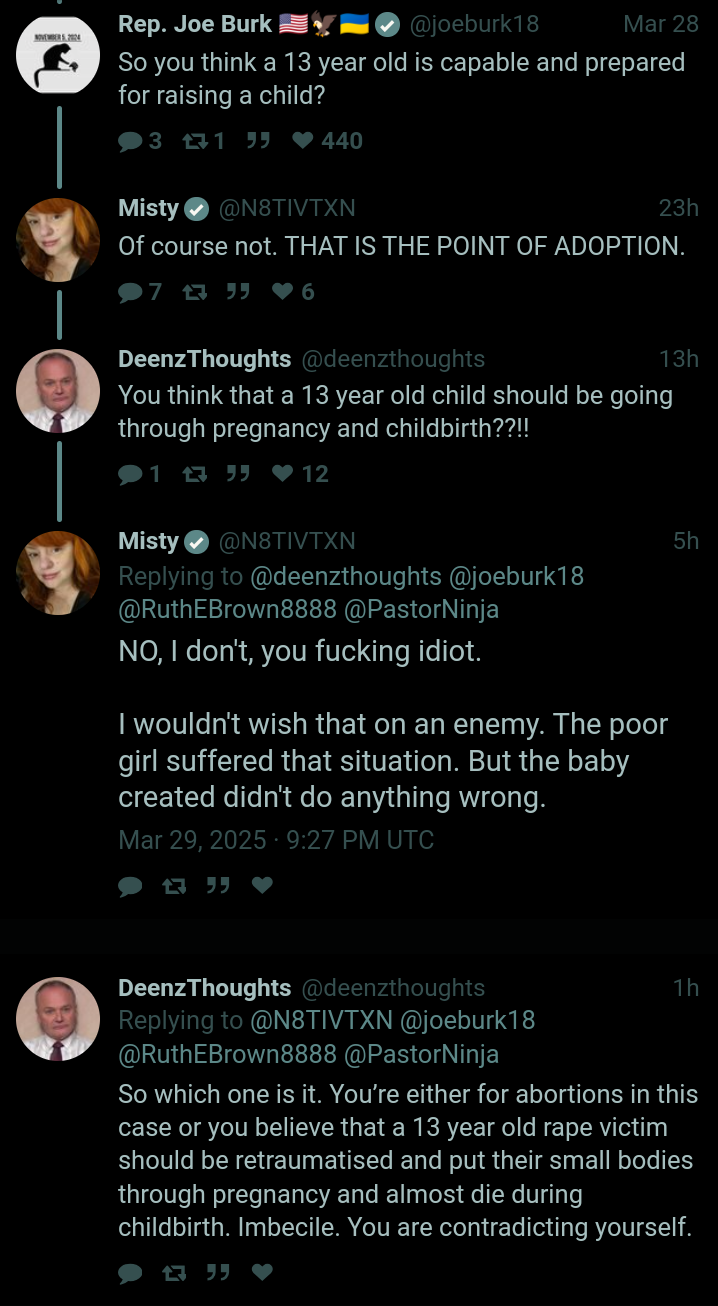Viewport: 718px width, 1306px height.
Task: Retweet DeenzThoughts' tweet posted 13h ago
Action: tap(192, 474)
